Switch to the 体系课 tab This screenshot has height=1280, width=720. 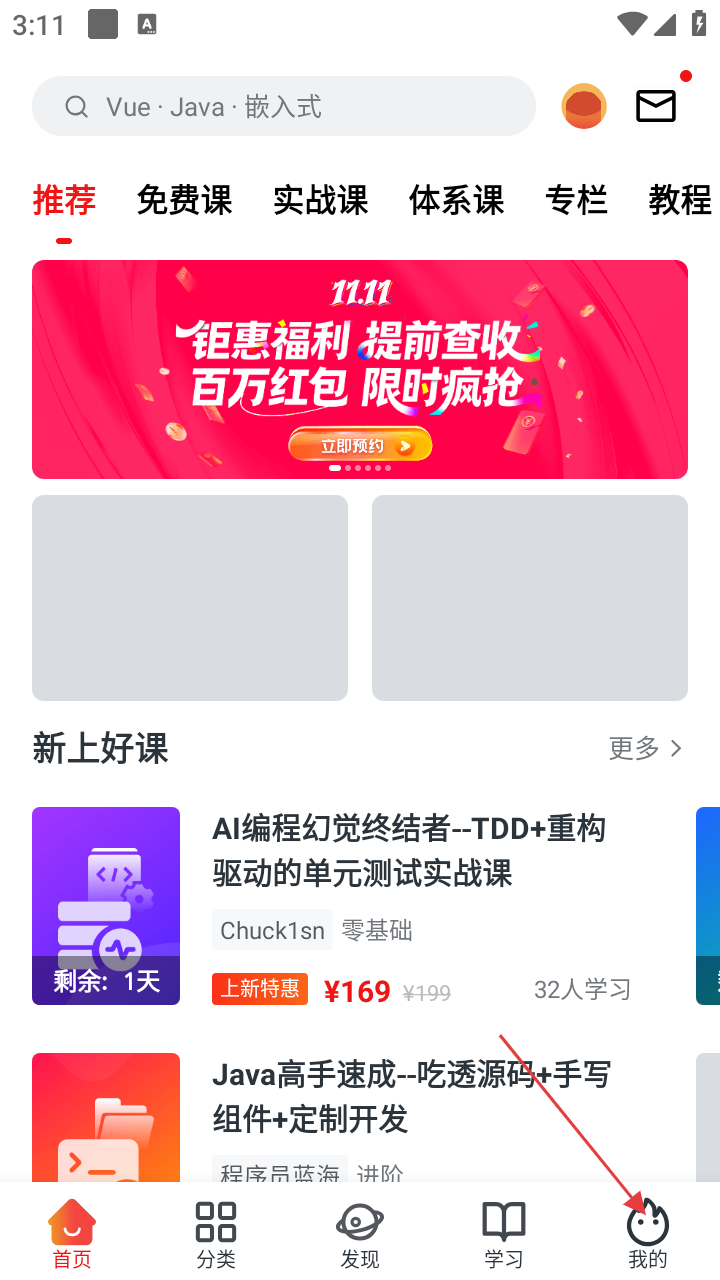tap(456, 200)
